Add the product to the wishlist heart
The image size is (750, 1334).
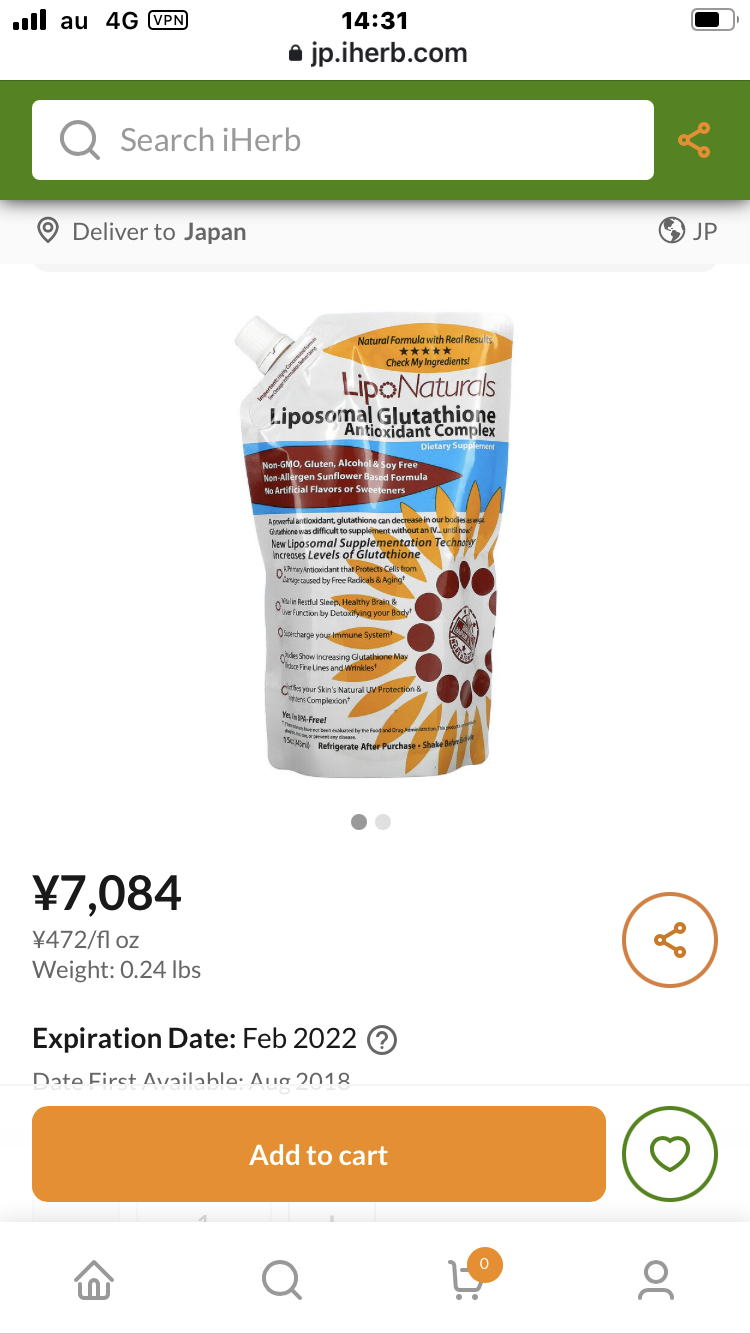click(669, 1154)
